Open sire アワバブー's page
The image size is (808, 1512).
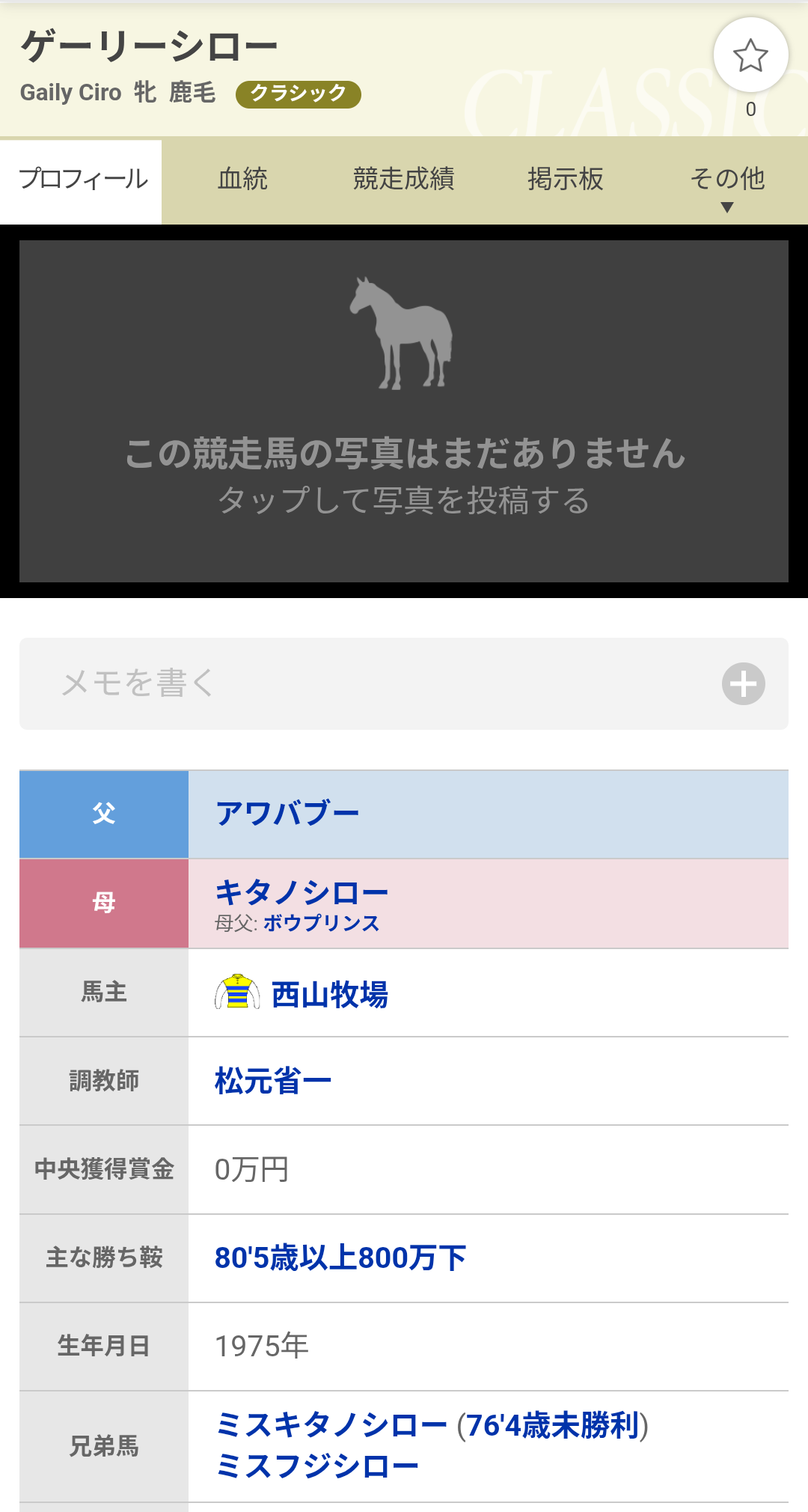(x=287, y=814)
